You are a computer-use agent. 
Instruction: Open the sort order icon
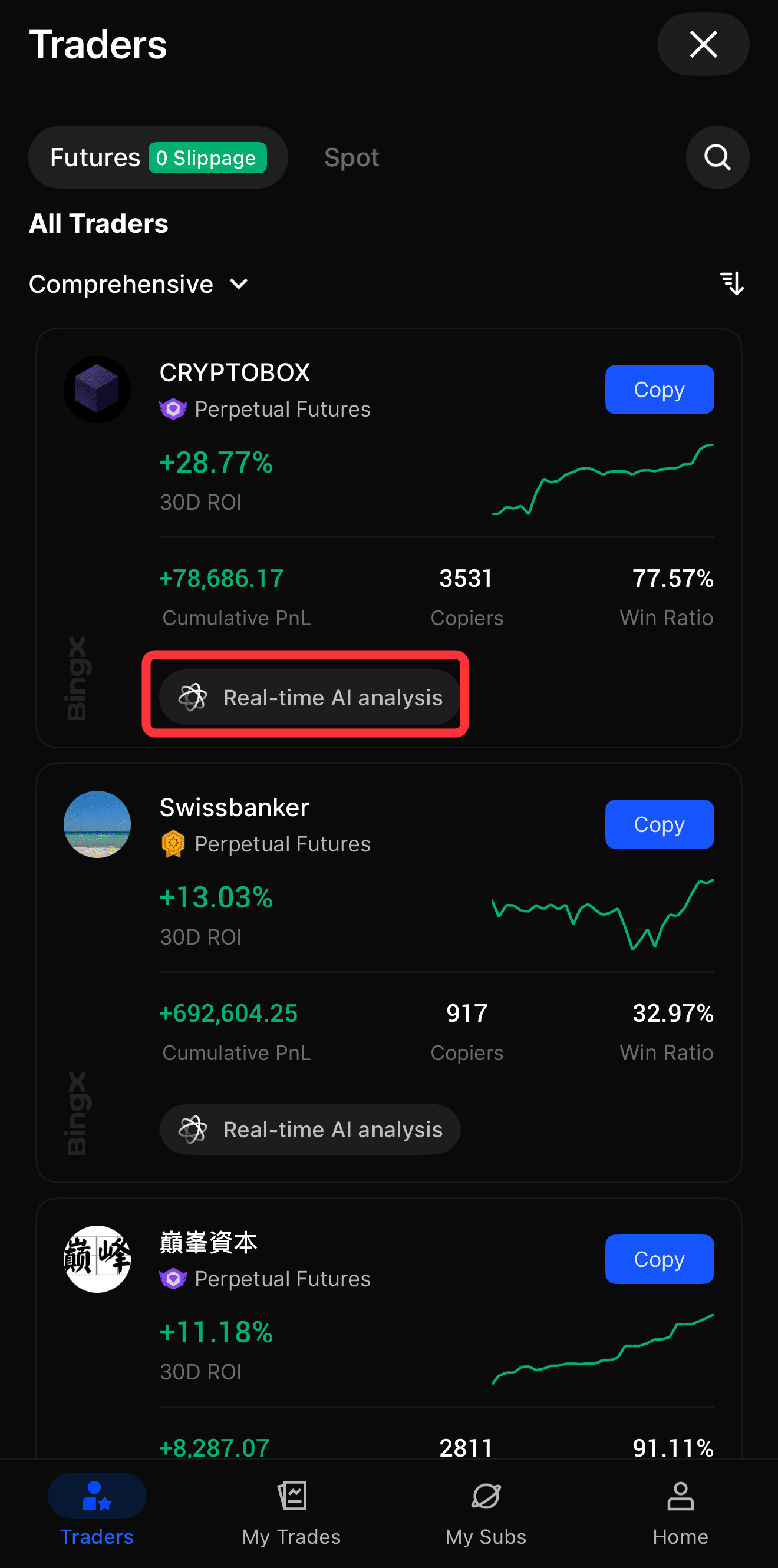(731, 283)
